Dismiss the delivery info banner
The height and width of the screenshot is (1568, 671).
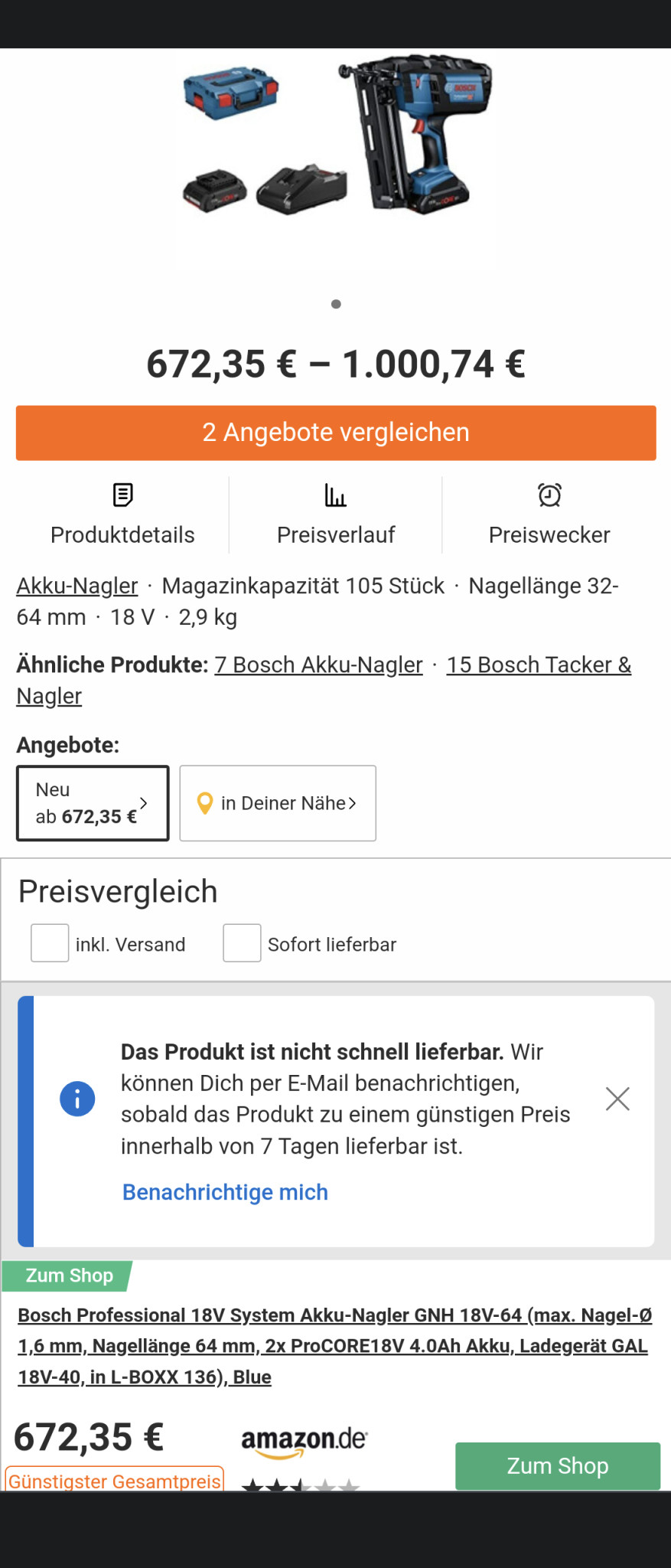pos(617,1099)
